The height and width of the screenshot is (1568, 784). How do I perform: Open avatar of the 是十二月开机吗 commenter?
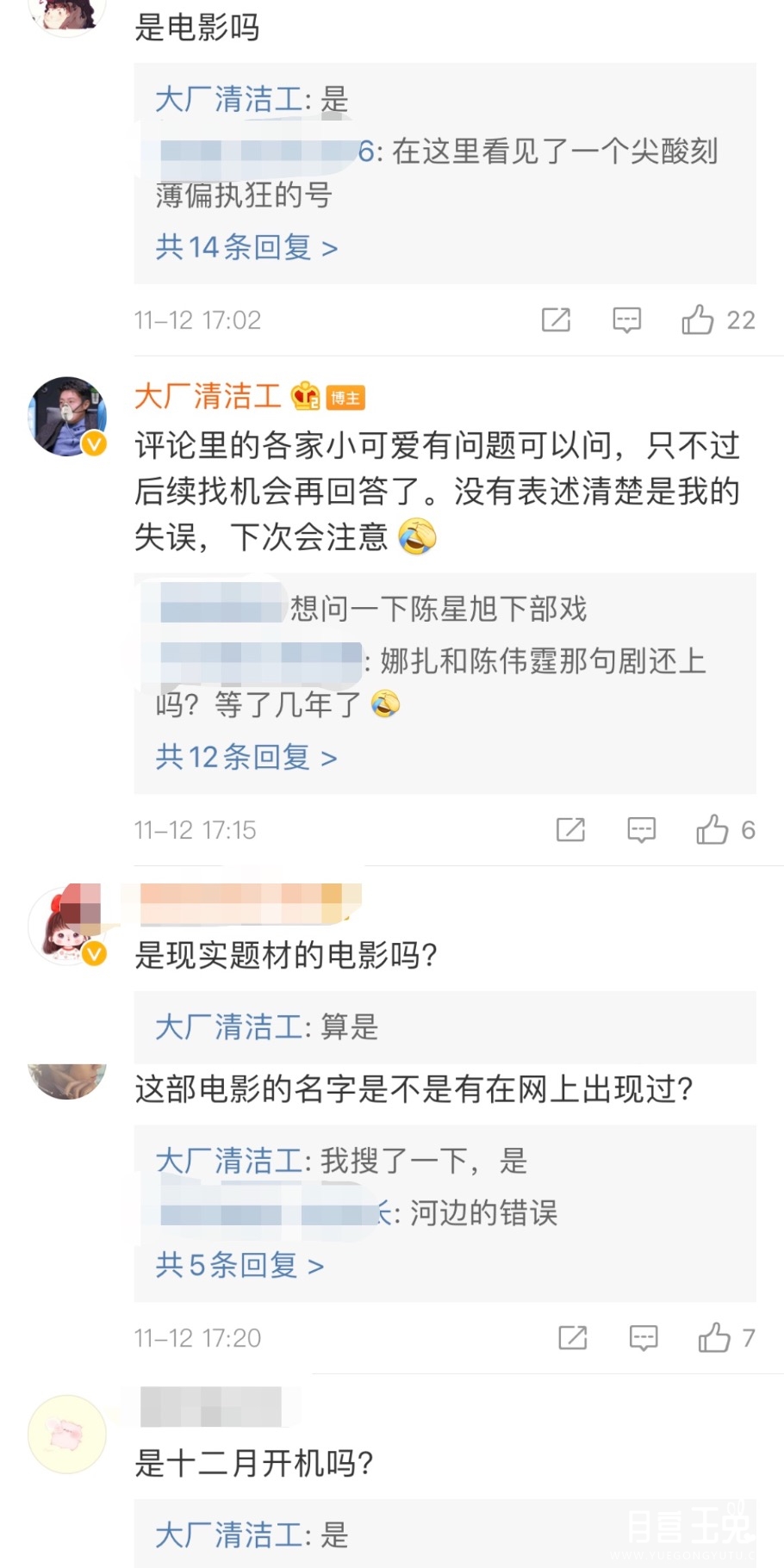[67, 1434]
